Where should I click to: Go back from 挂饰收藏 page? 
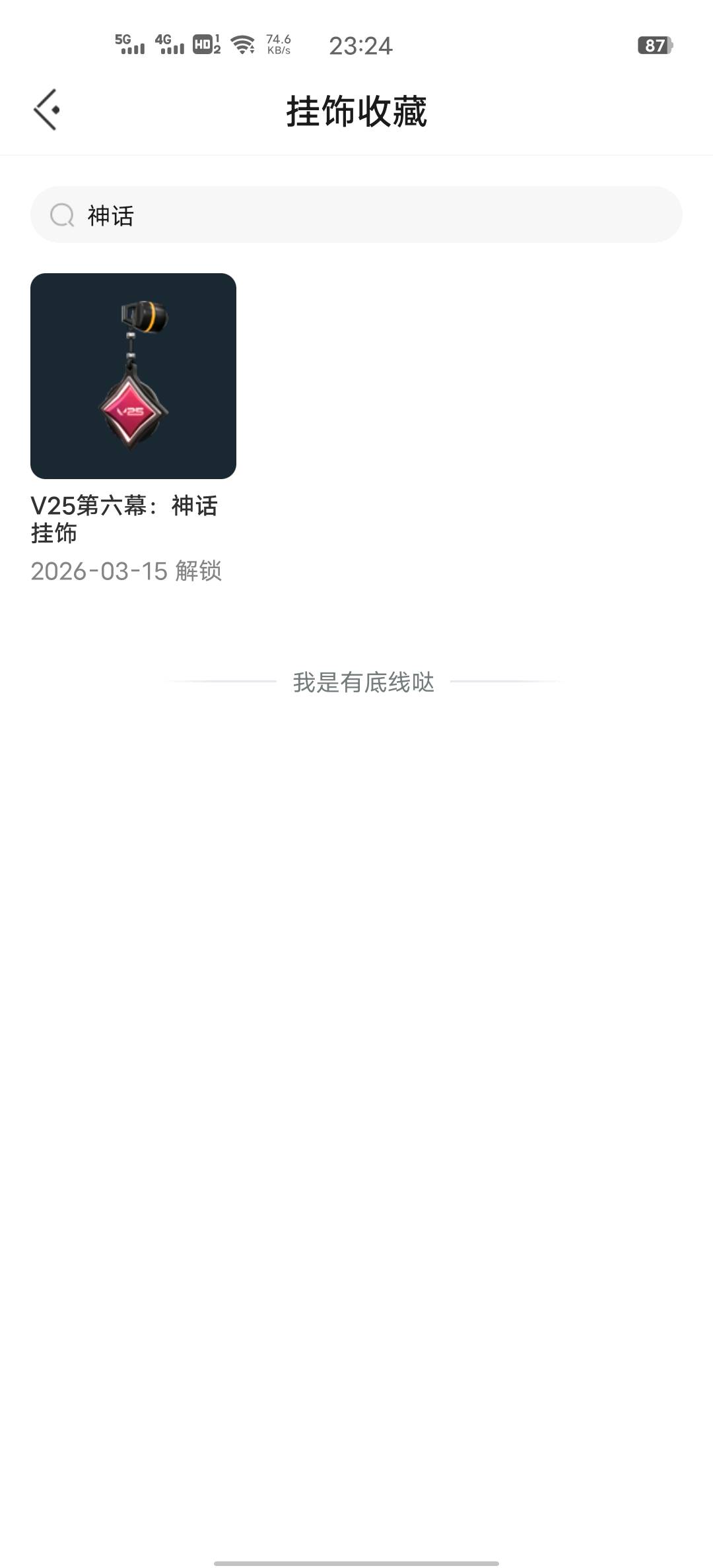47,110
